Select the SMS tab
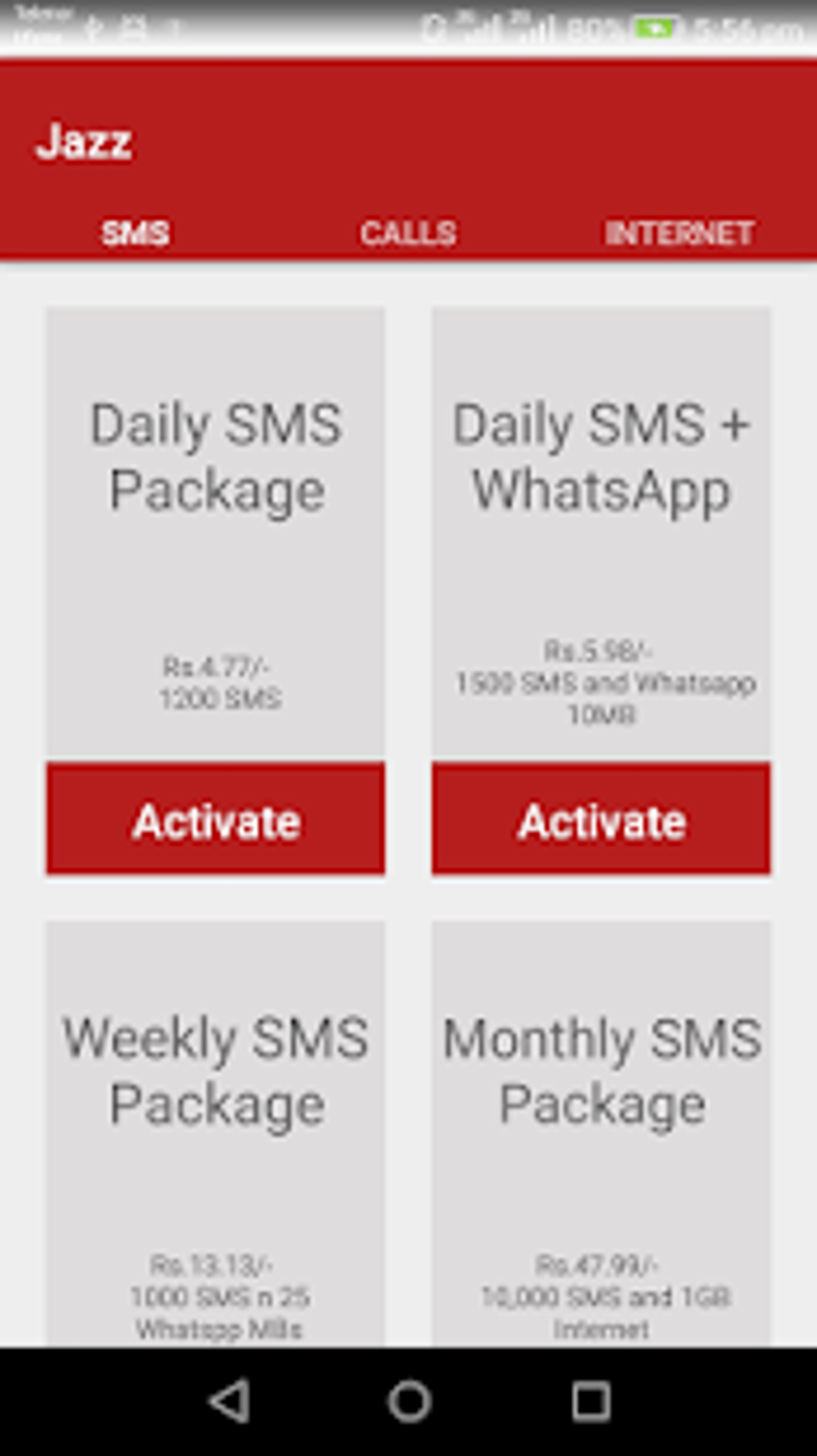 [135, 233]
